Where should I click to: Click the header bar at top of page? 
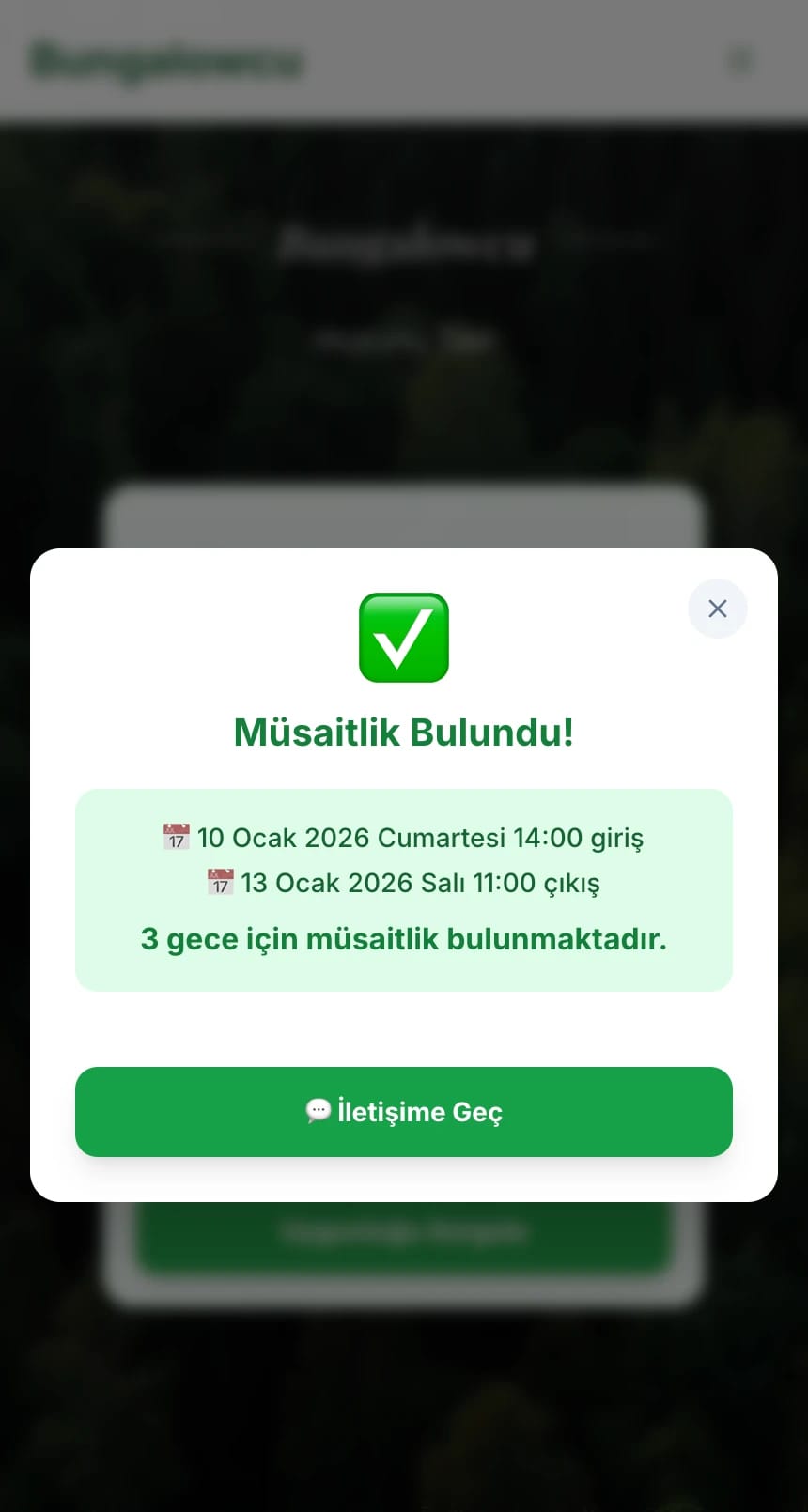[x=403, y=59]
